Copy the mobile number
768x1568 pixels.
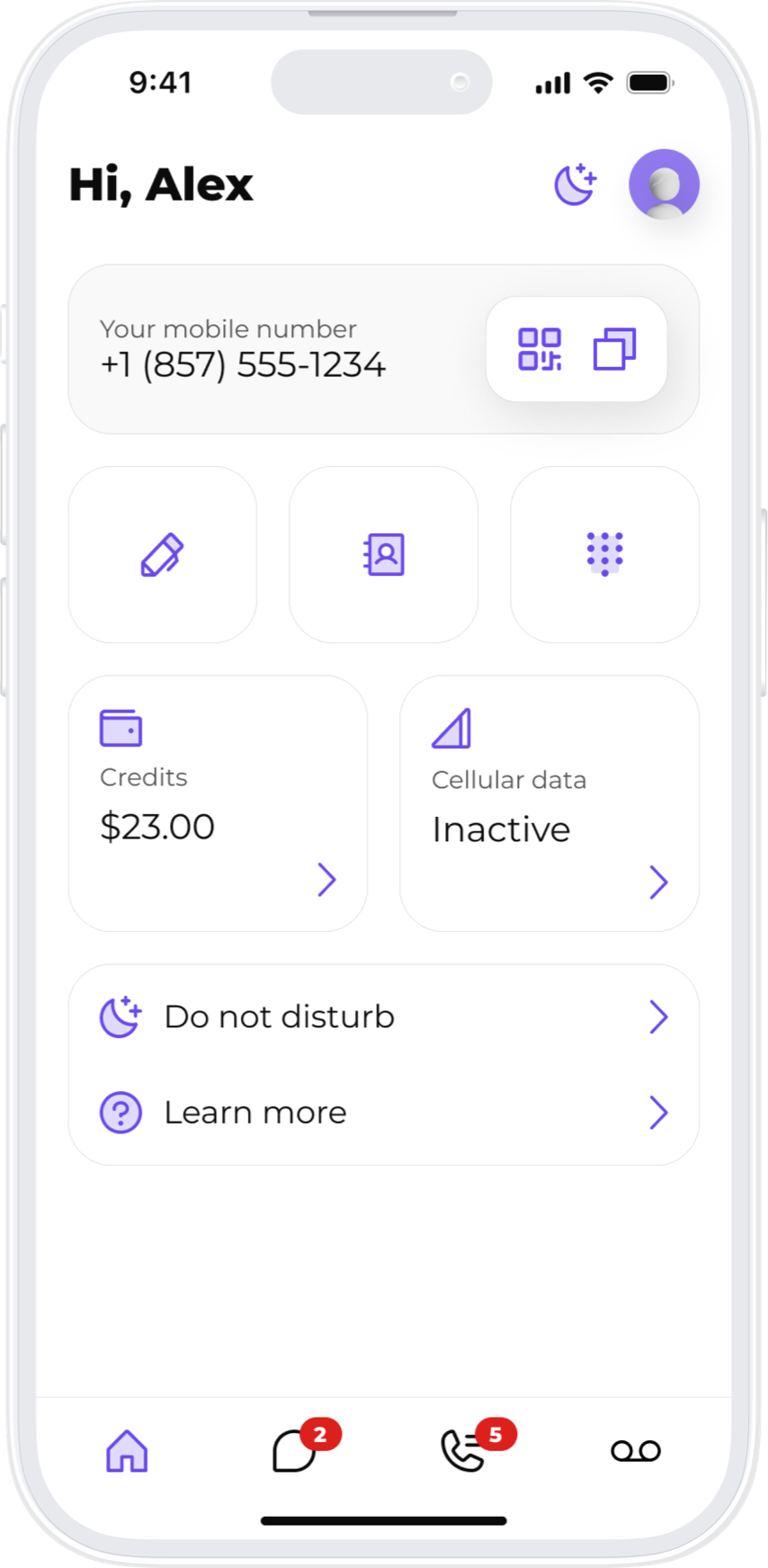[614, 349]
